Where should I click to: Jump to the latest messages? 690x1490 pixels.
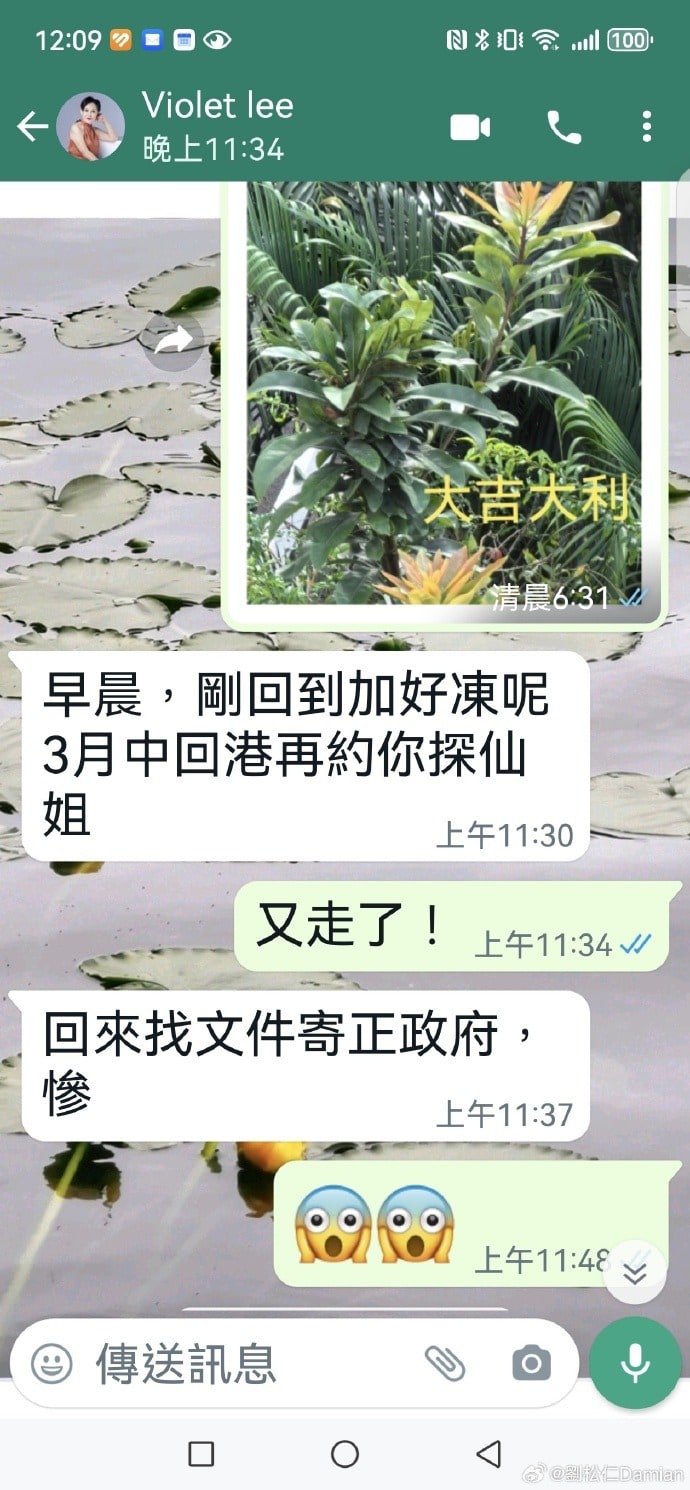pos(635,1273)
